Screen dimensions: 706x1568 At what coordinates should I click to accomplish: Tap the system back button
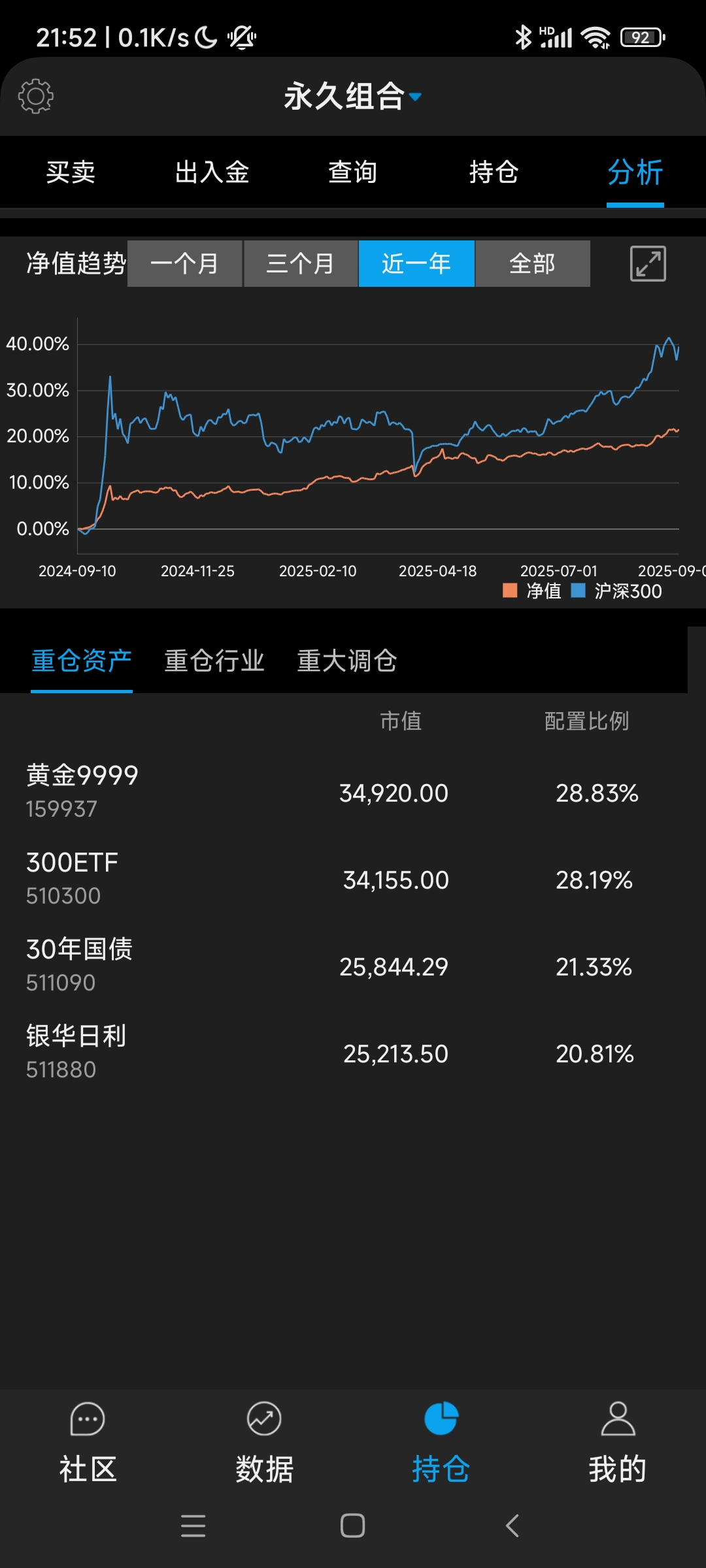[x=513, y=1526]
